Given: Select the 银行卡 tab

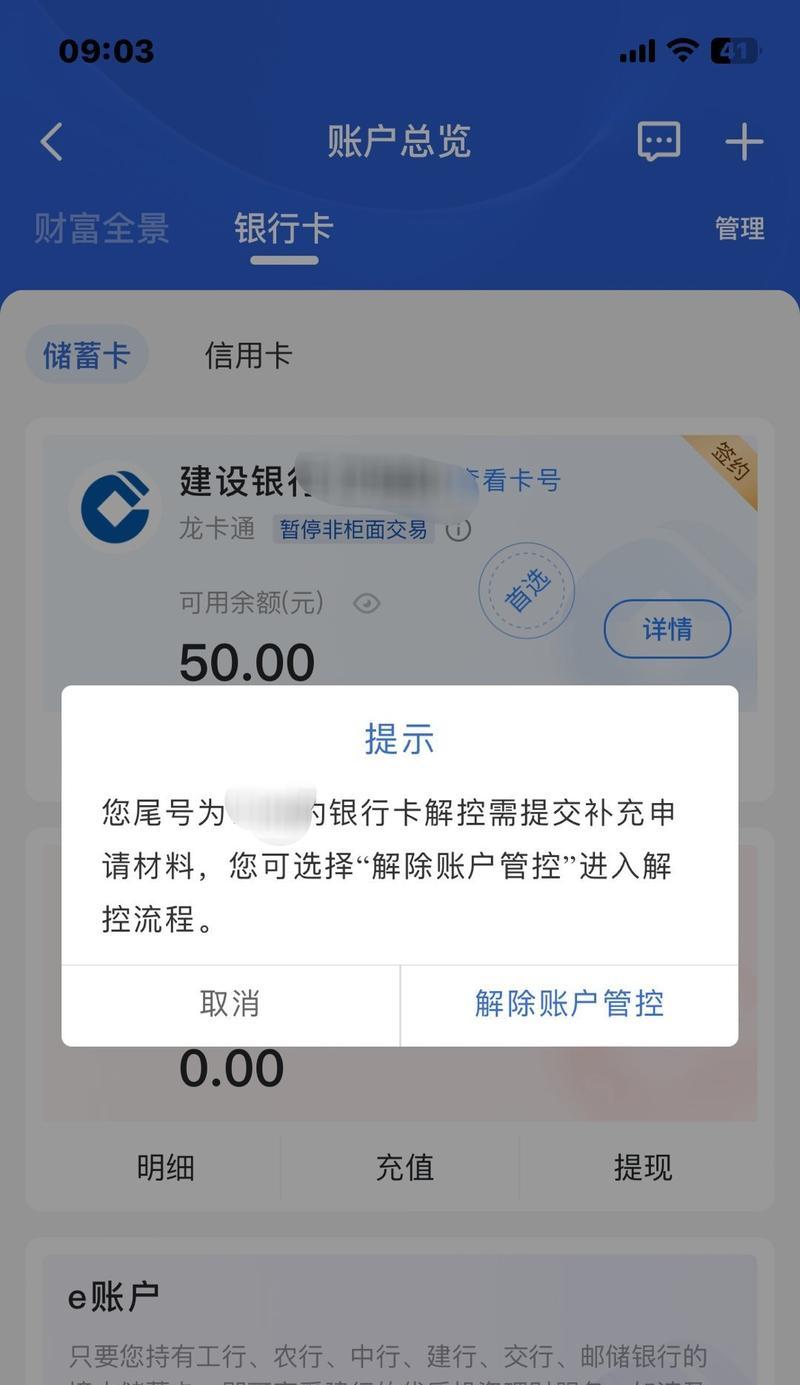Looking at the screenshot, I should click(284, 228).
